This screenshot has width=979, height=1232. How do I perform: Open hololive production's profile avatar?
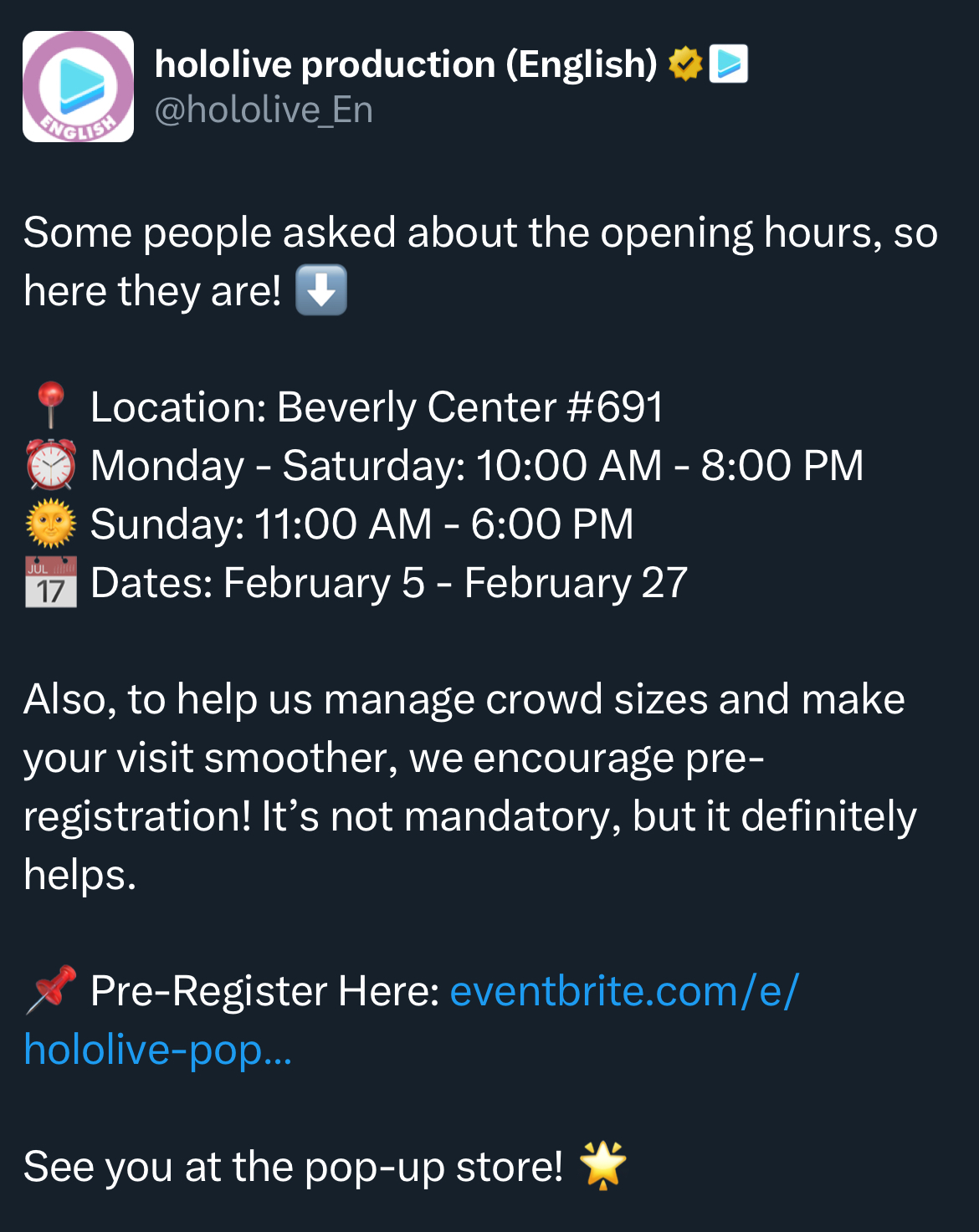[x=78, y=87]
